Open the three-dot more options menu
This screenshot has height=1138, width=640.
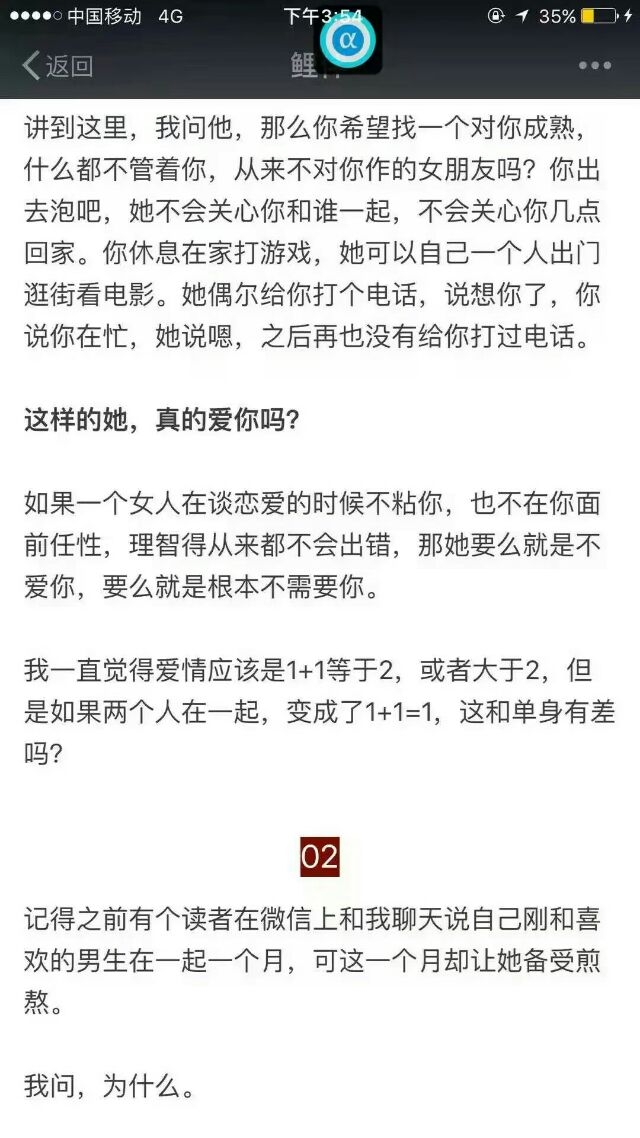tap(594, 65)
